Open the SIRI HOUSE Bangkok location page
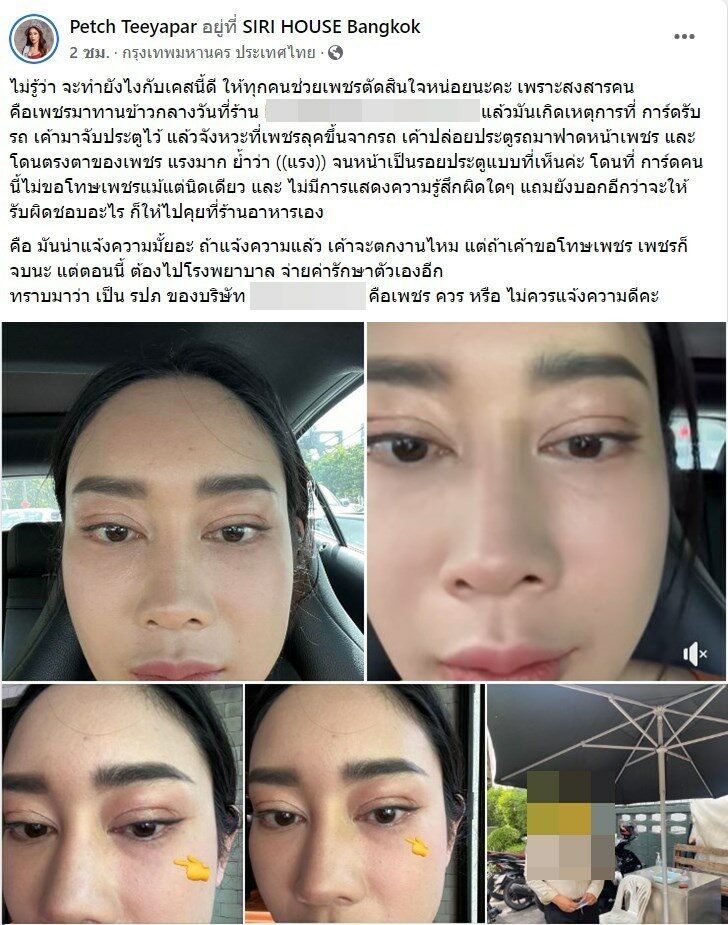This screenshot has height=925, width=728. coord(341,27)
